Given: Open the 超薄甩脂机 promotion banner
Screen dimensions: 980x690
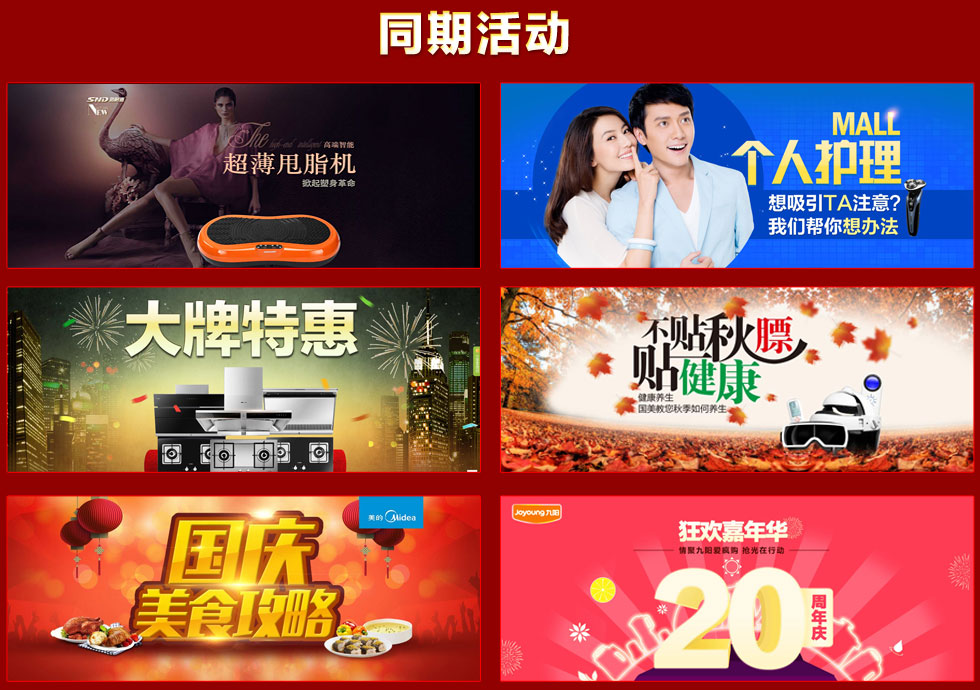Looking at the screenshot, I should [x=244, y=175].
